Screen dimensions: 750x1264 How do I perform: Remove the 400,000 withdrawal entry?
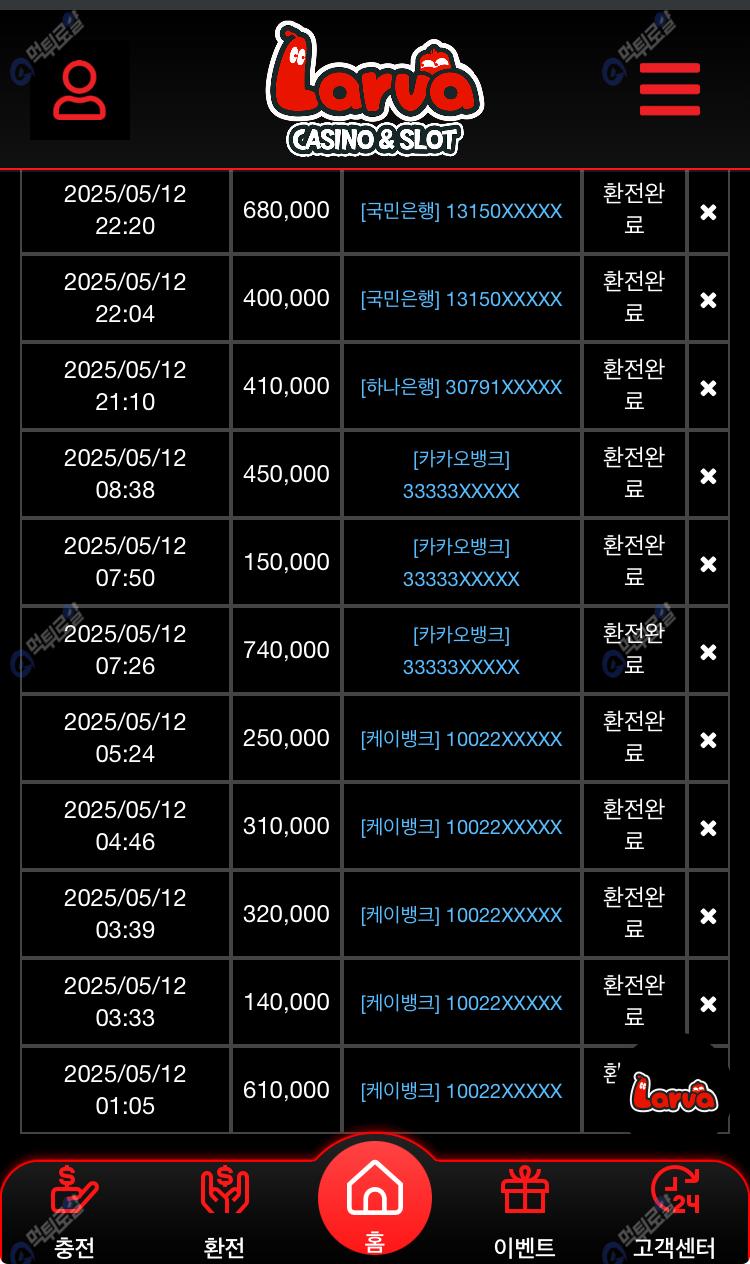click(708, 300)
